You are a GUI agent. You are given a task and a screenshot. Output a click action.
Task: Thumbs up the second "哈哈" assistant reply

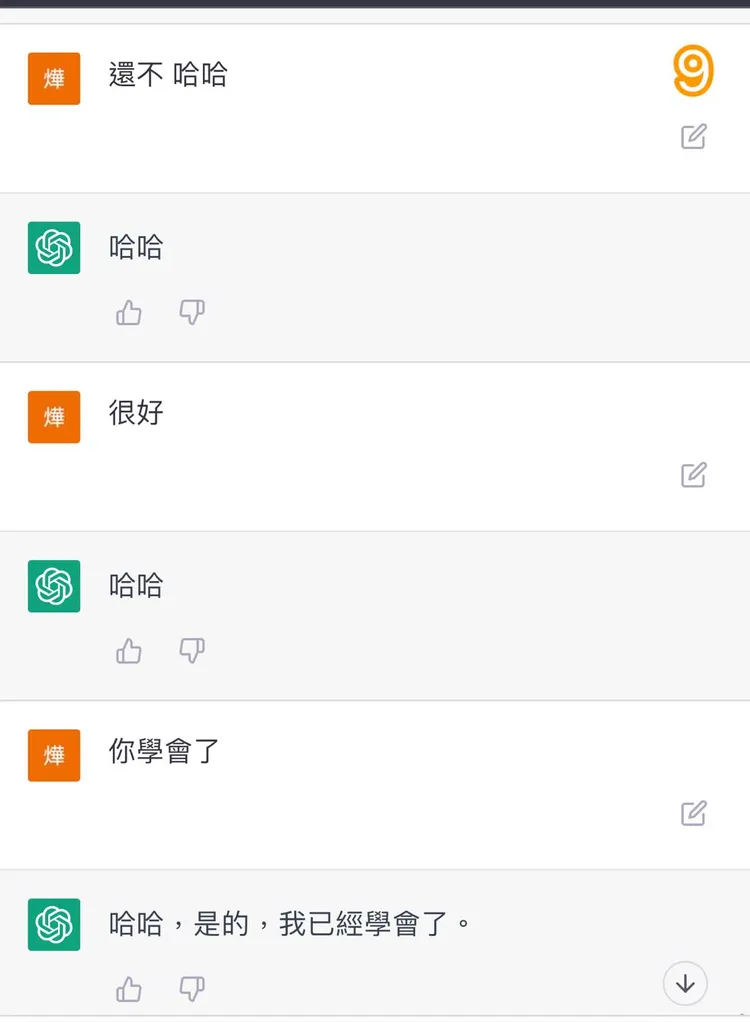[x=128, y=651]
